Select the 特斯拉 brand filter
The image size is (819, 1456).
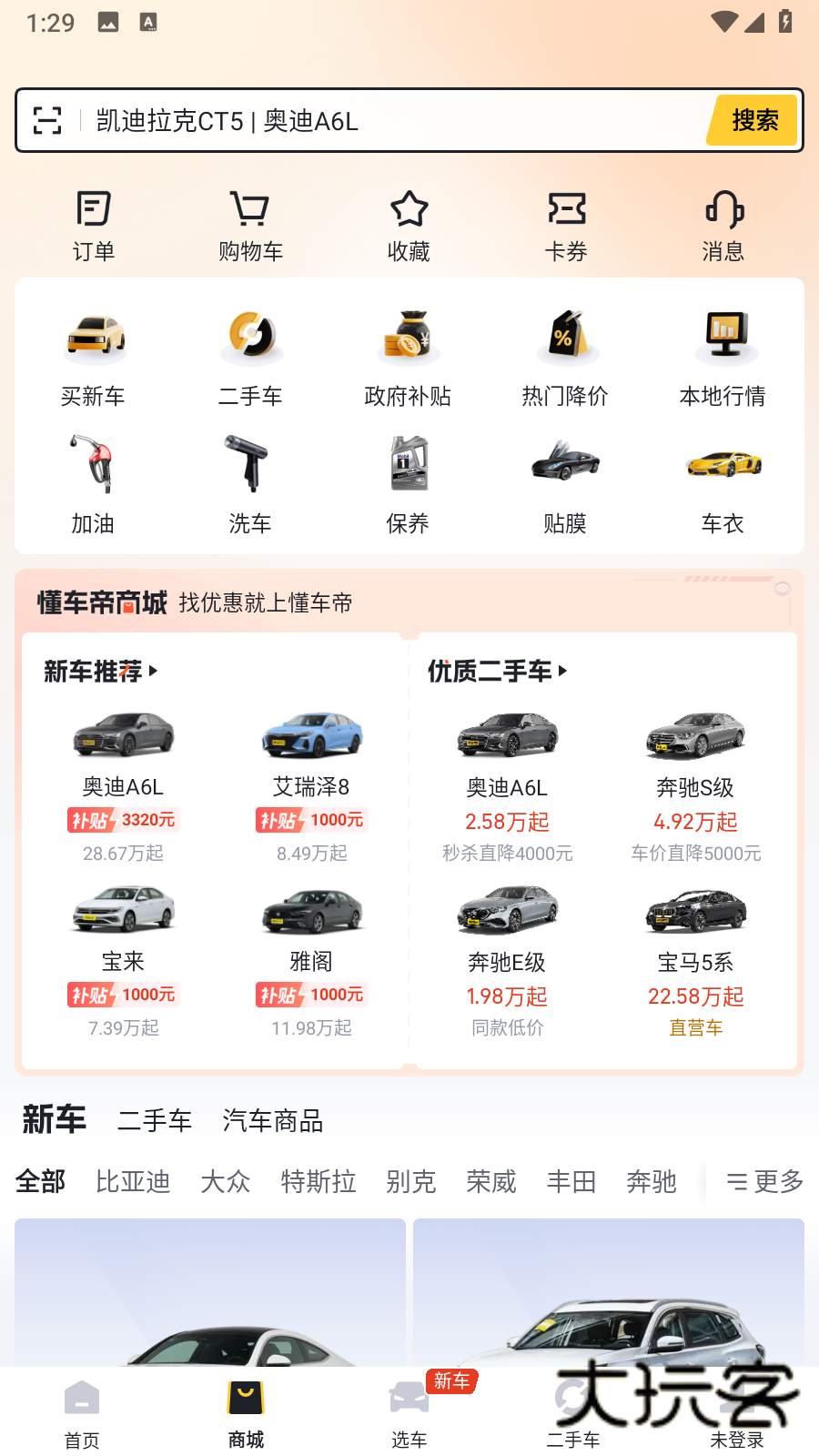(x=318, y=1181)
